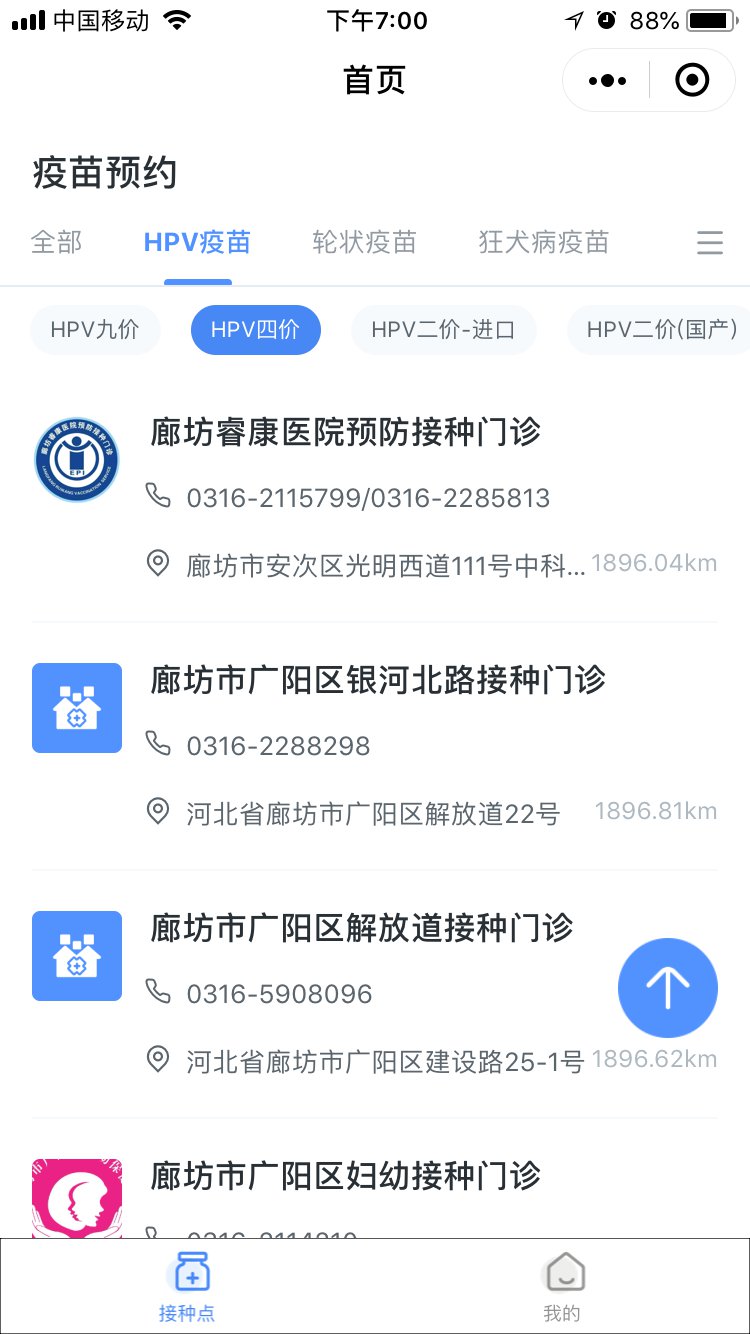Viewport: 750px width, 1334px height.
Task: View 廊坊市广阳区解放道接种门诊 details
Action: 361,928
